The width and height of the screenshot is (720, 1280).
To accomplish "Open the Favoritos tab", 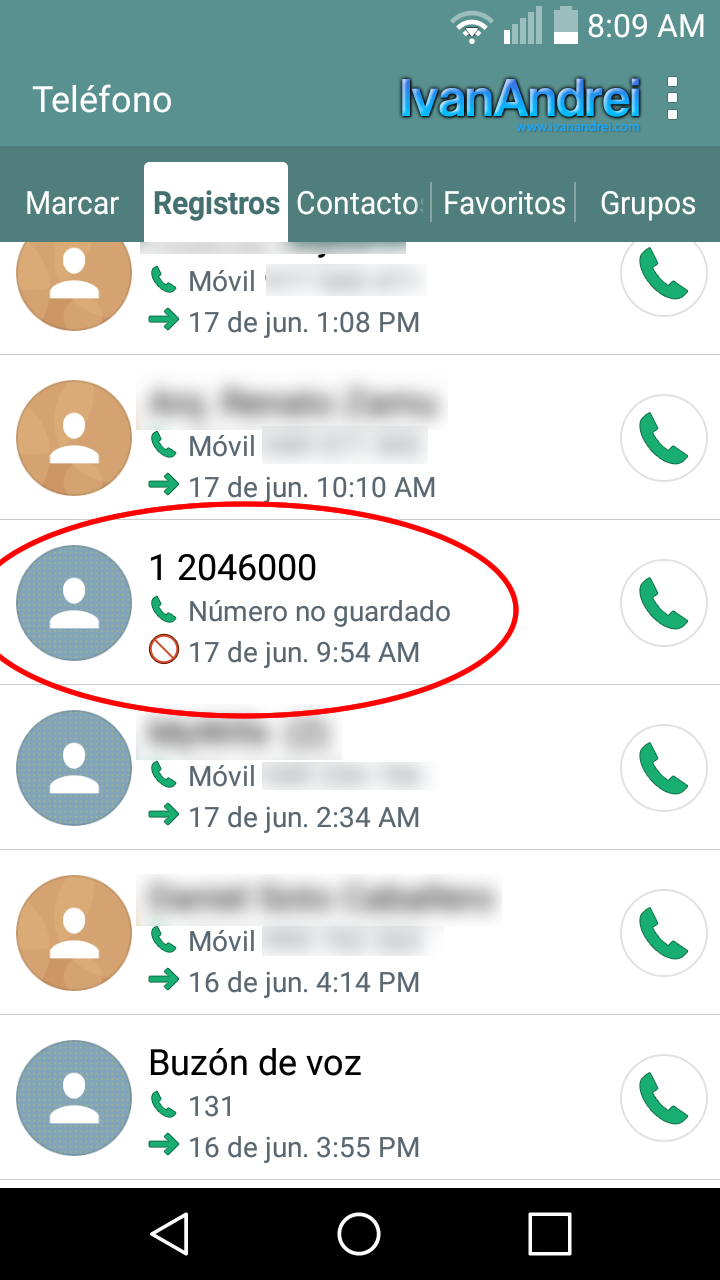I will [x=505, y=203].
